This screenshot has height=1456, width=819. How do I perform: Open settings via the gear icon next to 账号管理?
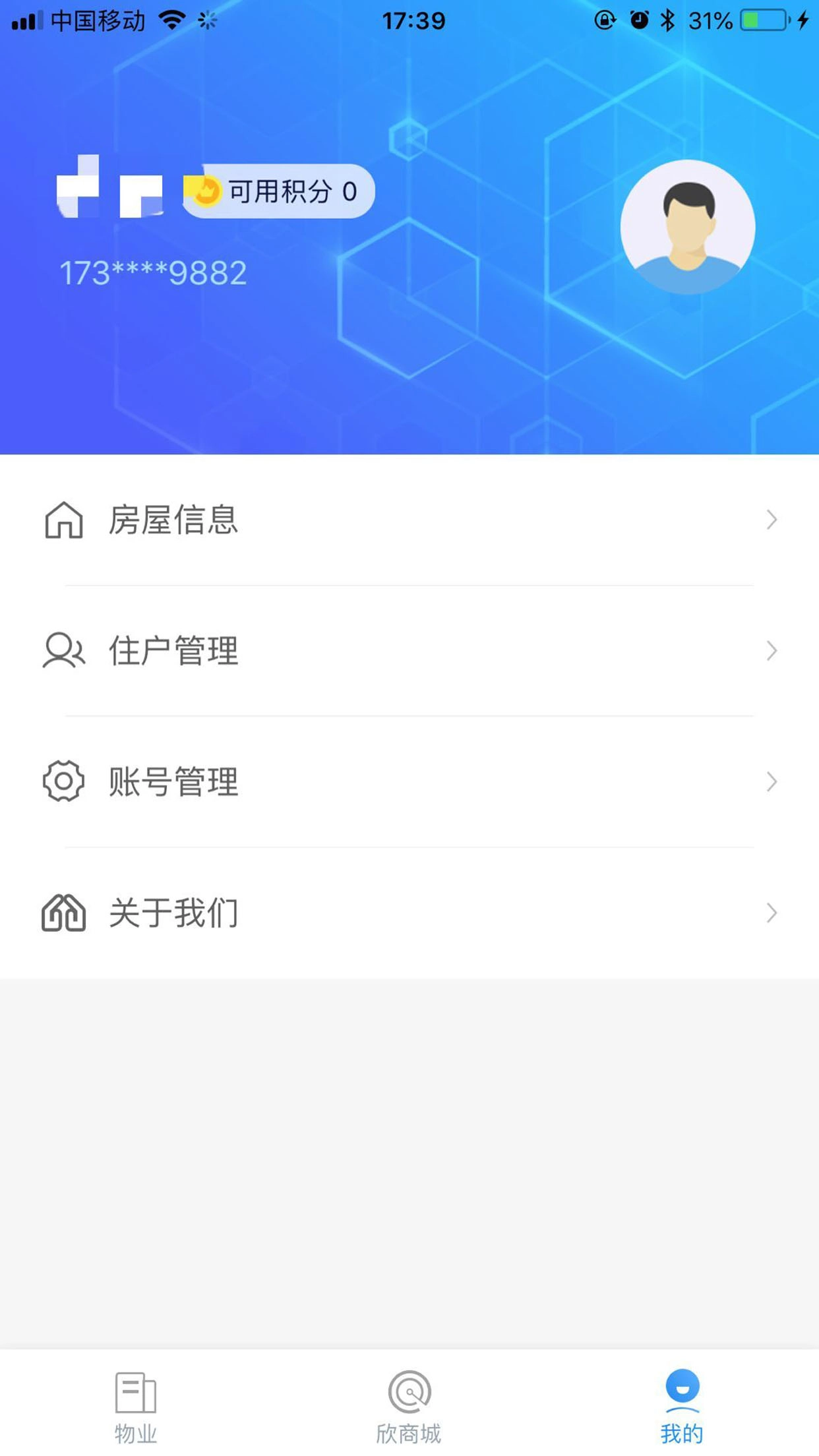(63, 782)
